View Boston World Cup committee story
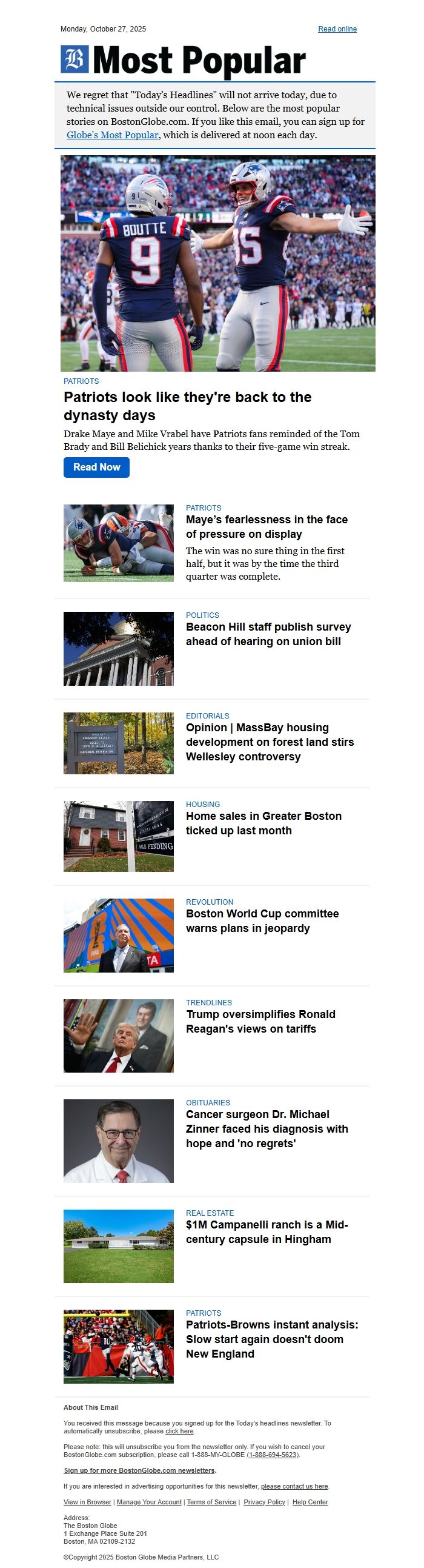This screenshot has width=424, height=1568. [x=262, y=920]
